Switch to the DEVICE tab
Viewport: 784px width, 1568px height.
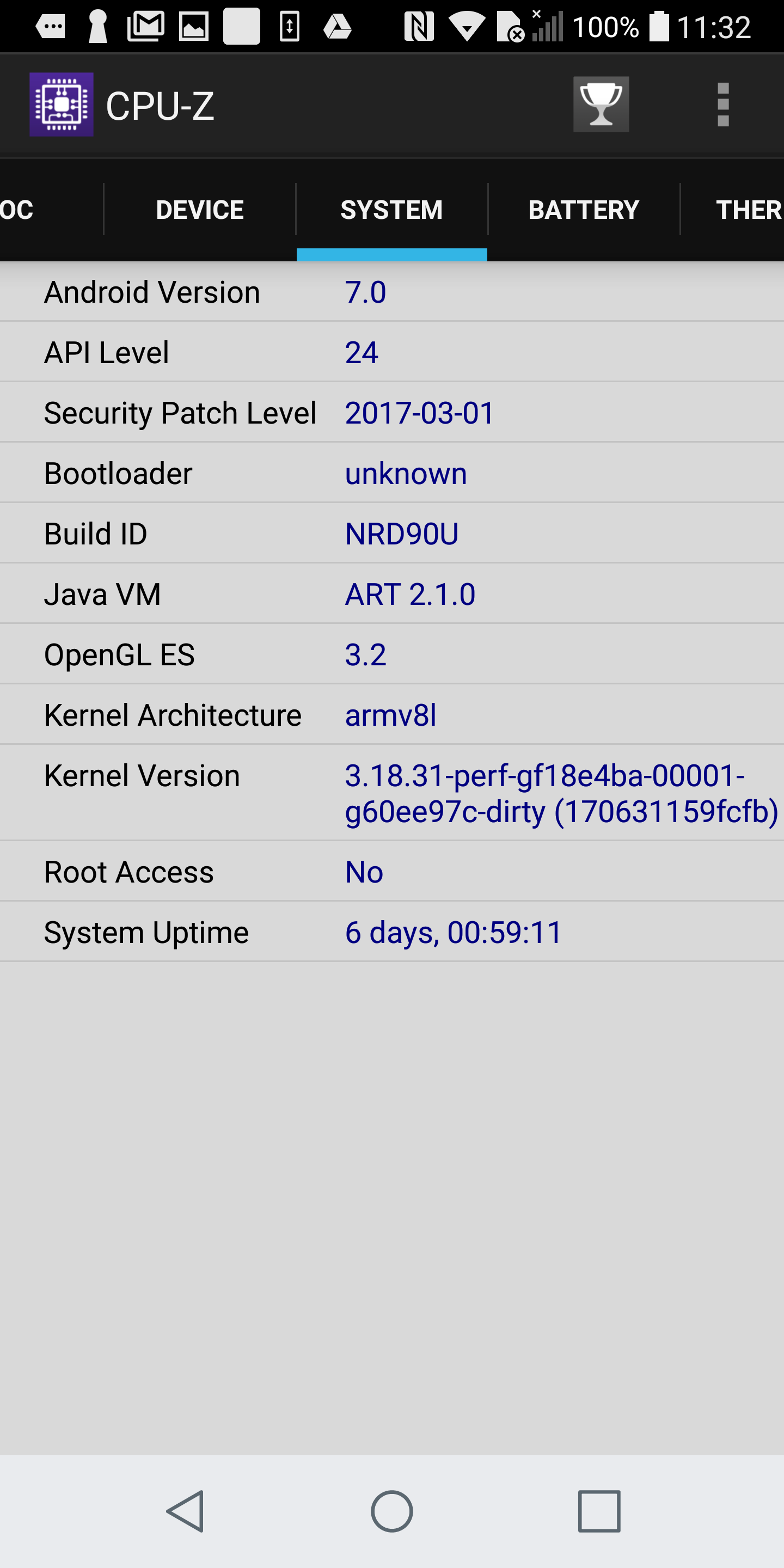pos(200,210)
